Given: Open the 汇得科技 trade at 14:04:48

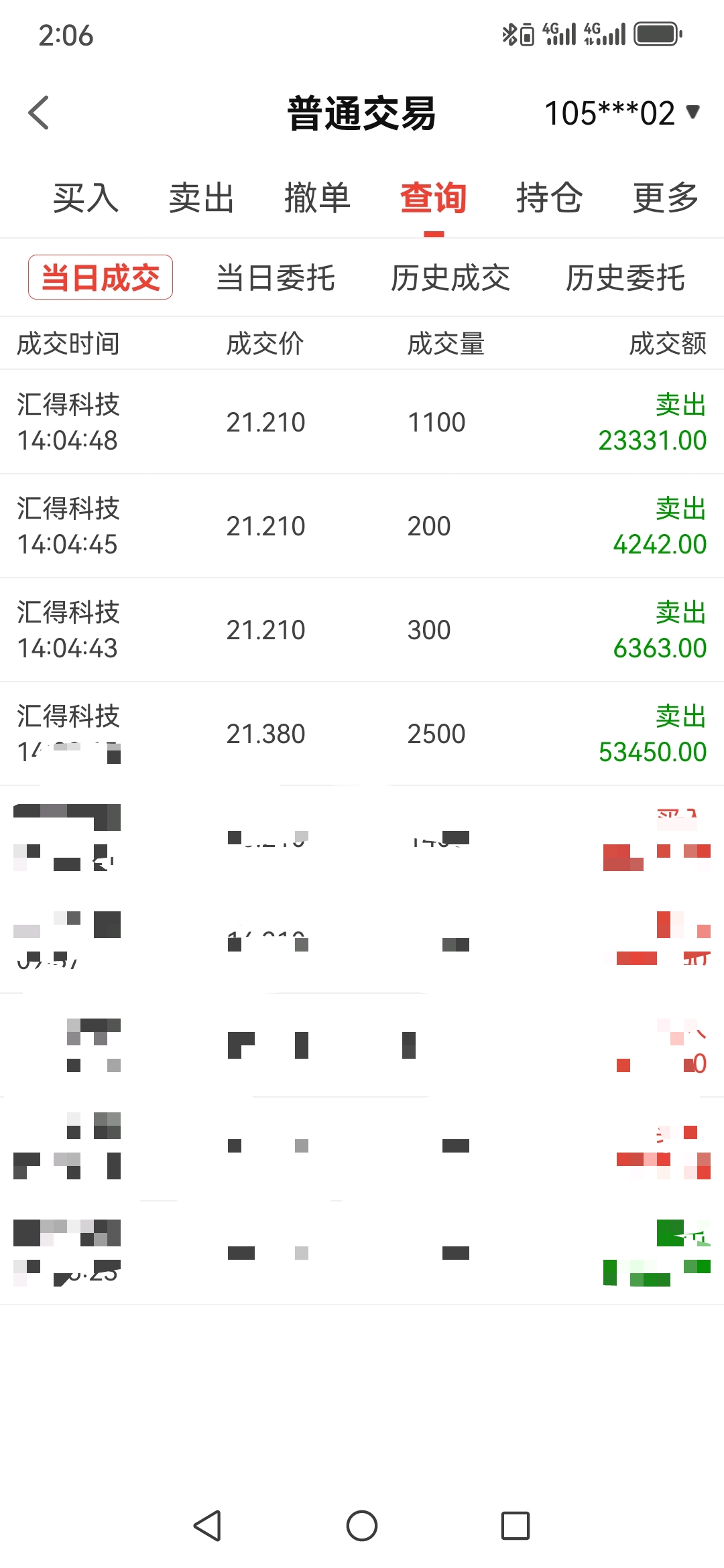Looking at the screenshot, I should 362,422.
